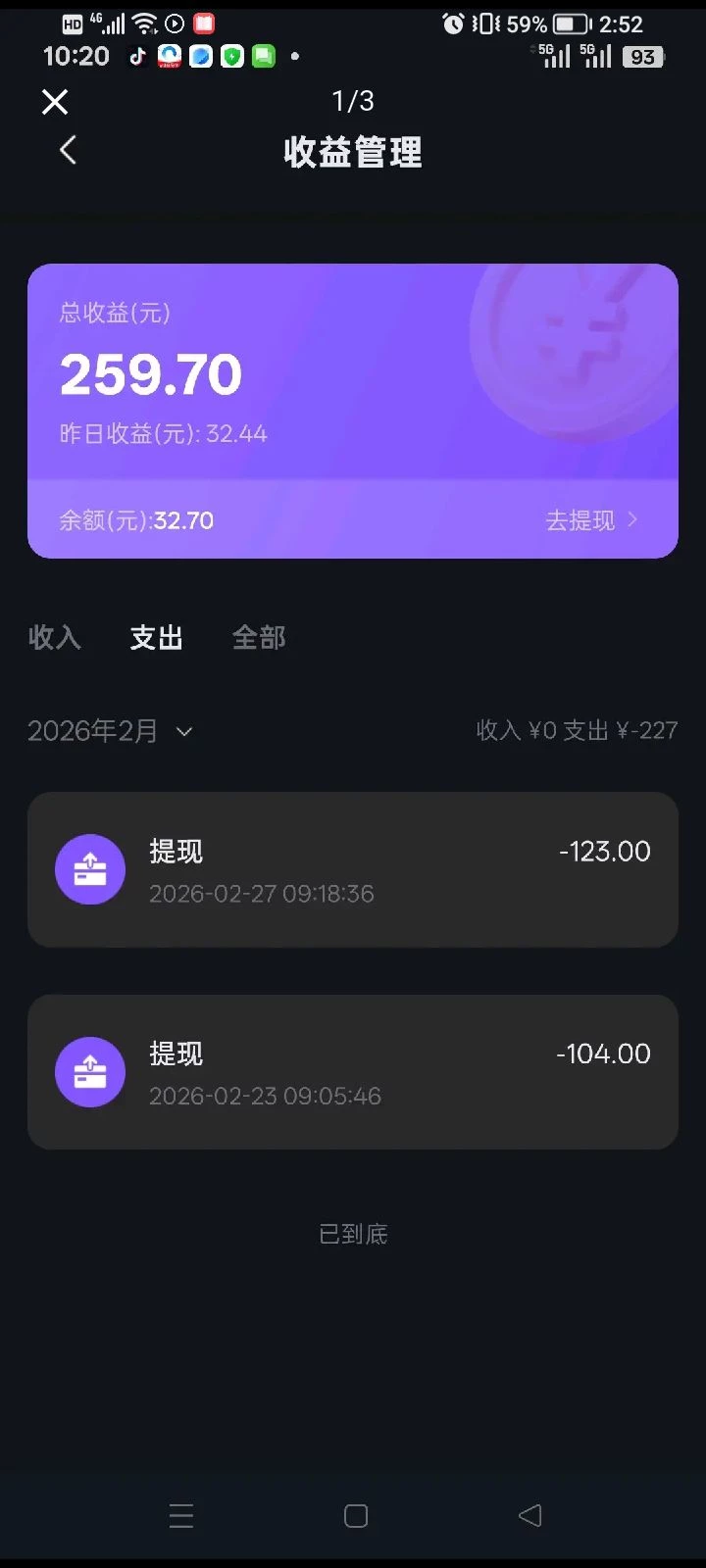Image resolution: width=706 pixels, height=1568 pixels.
Task: Switch to the 收入 tab
Action: (54, 638)
